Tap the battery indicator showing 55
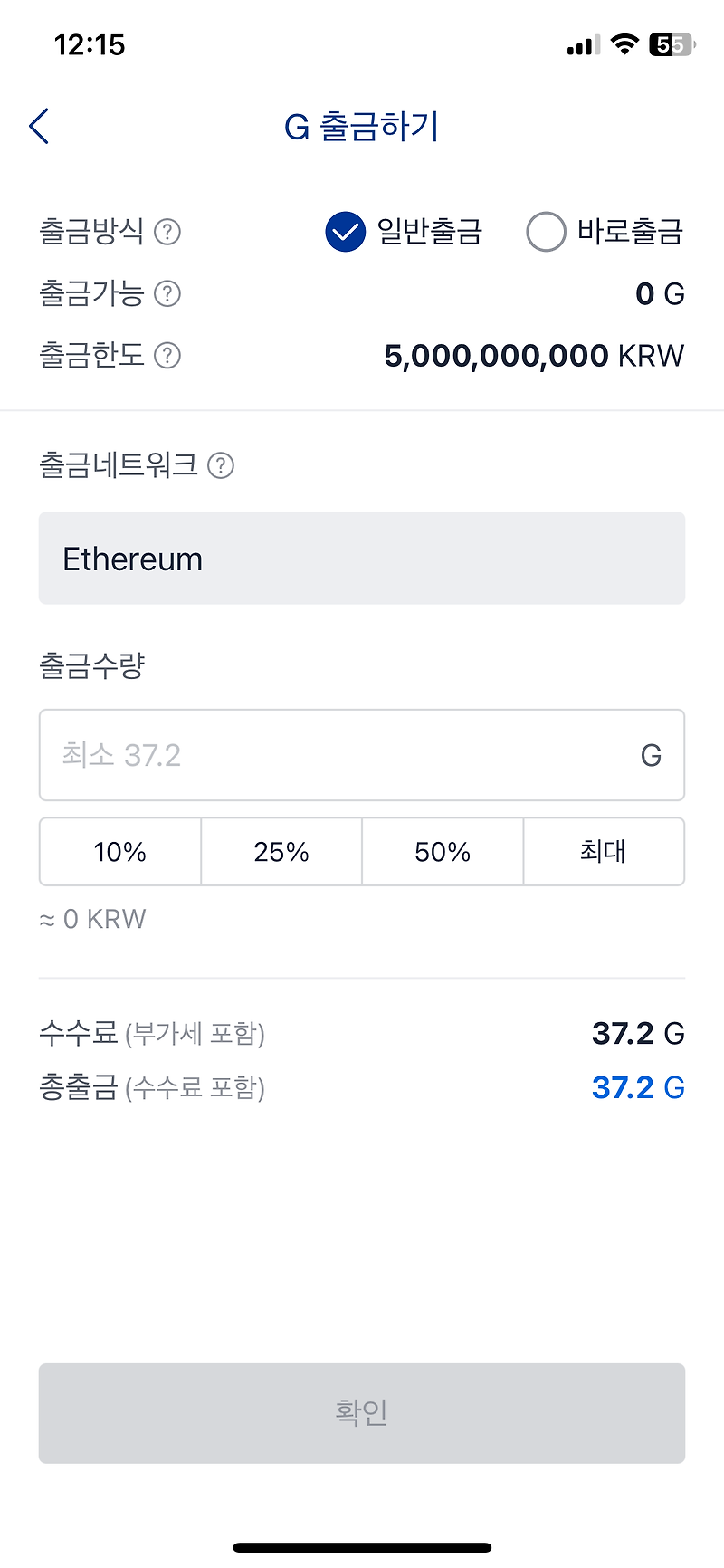 668,43
